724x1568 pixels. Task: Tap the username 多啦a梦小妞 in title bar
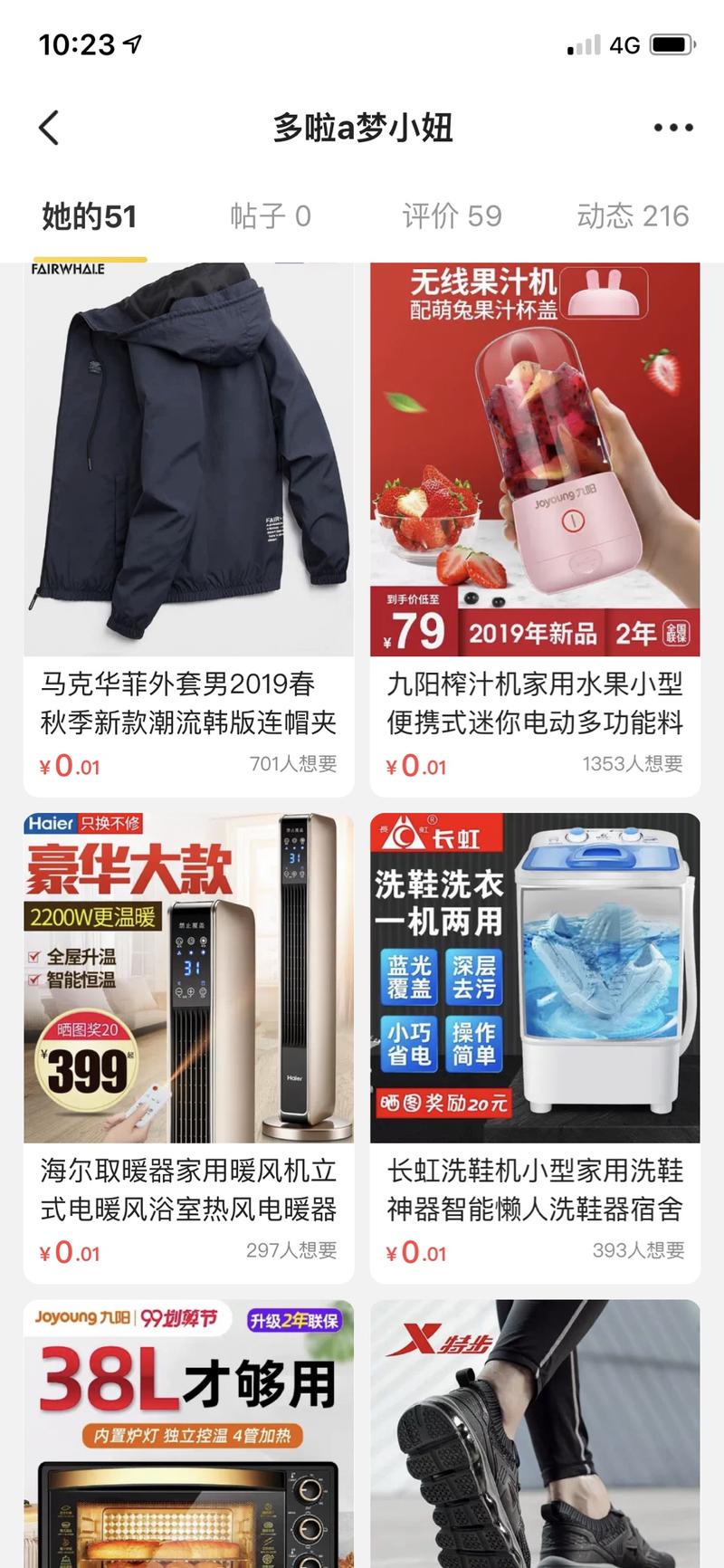pyautogui.click(x=362, y=127)
